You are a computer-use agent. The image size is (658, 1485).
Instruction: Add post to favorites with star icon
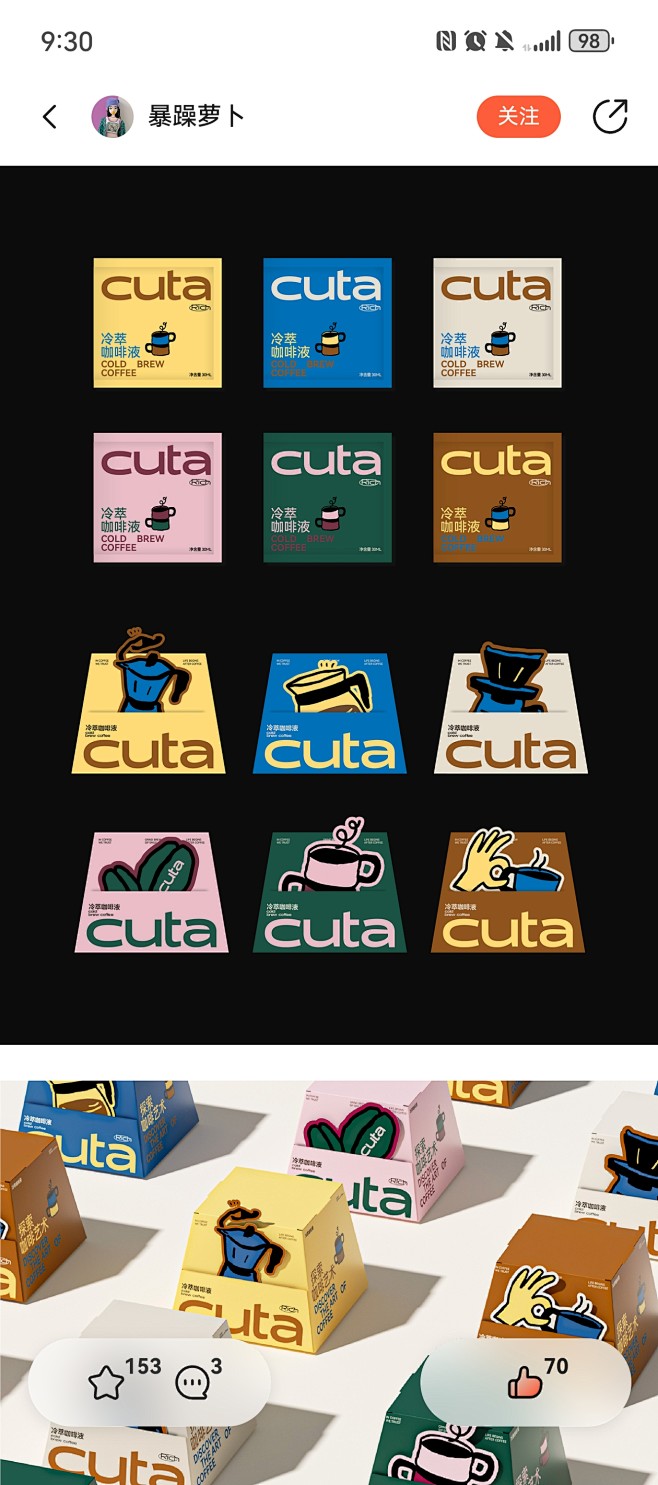(x=107, y=1382)
